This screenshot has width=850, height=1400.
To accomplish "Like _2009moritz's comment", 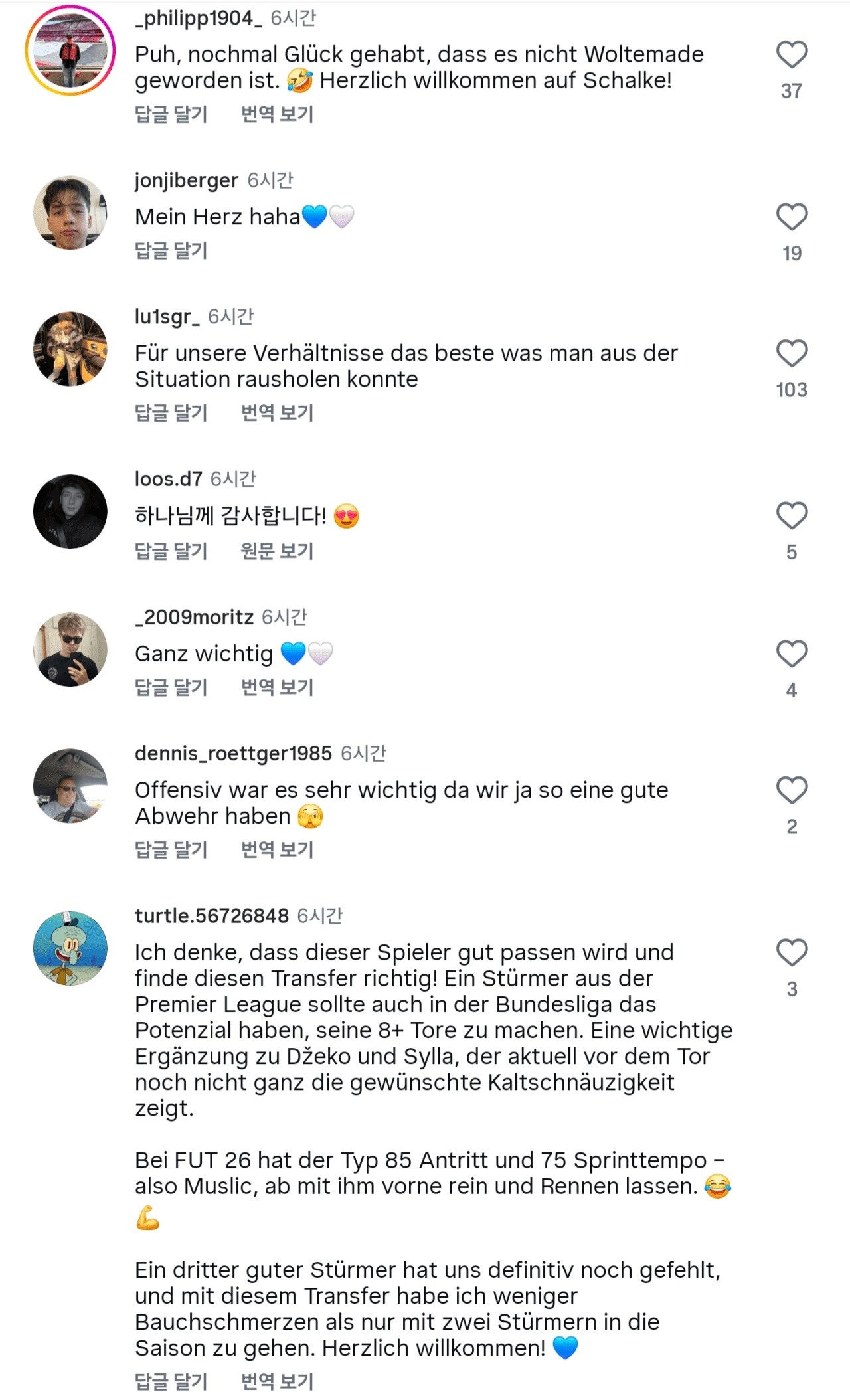I will pos(792,654).
